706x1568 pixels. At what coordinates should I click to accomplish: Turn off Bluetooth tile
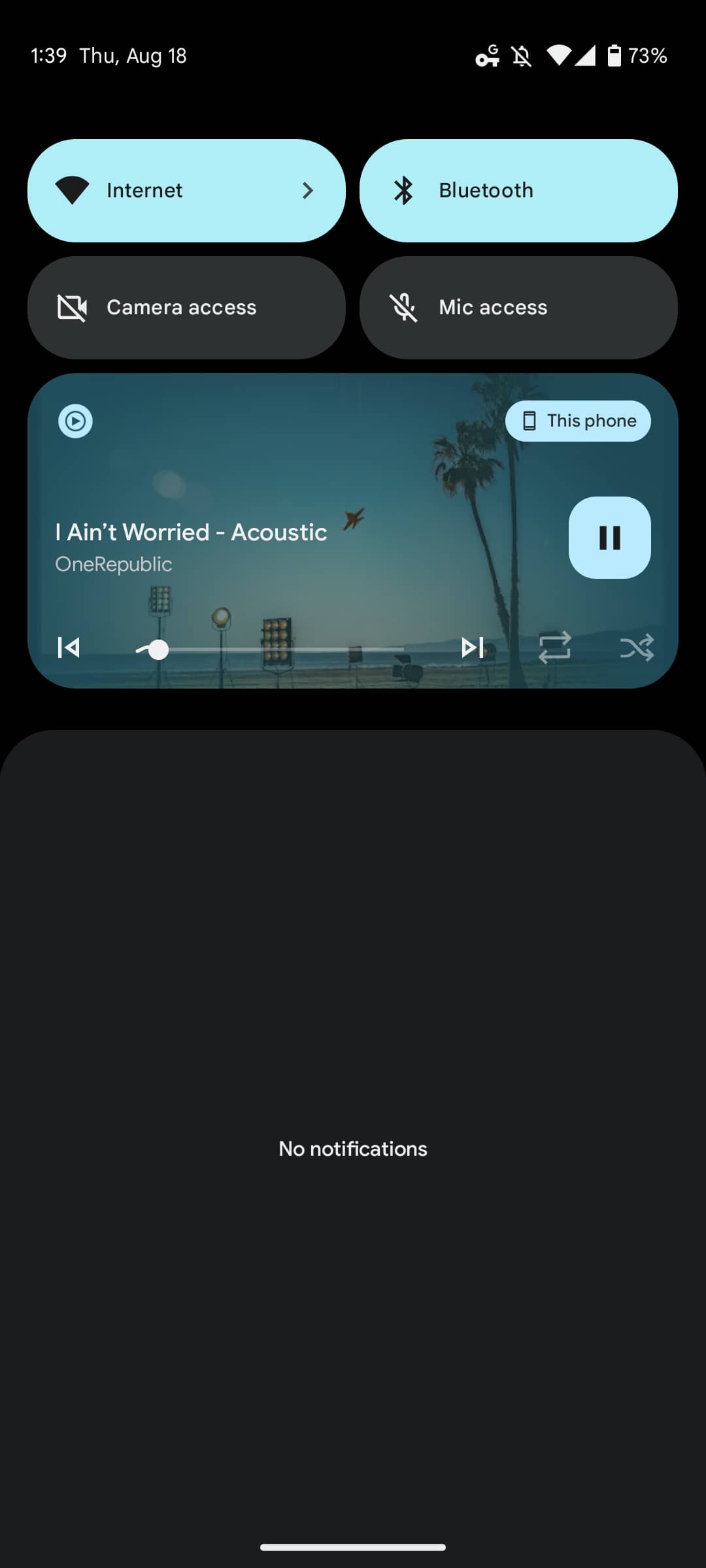tap(518, 190)
